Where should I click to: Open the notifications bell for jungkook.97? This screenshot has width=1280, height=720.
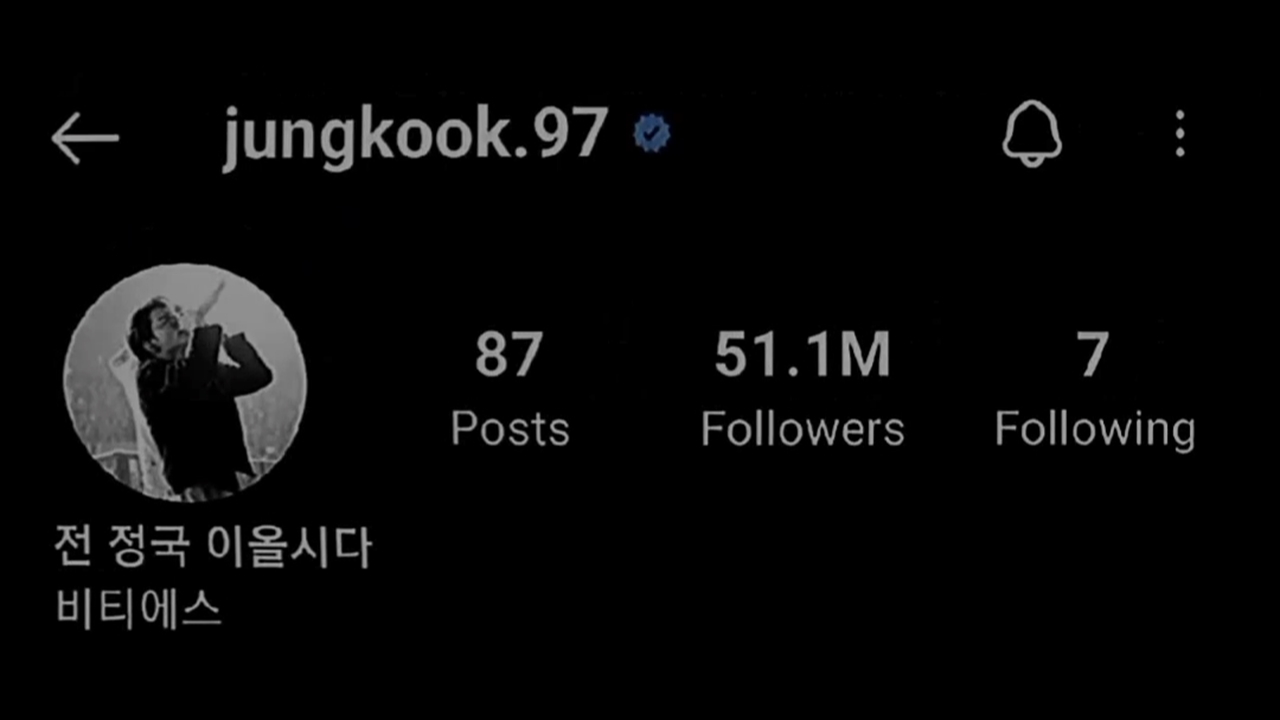pos(1031,134)
